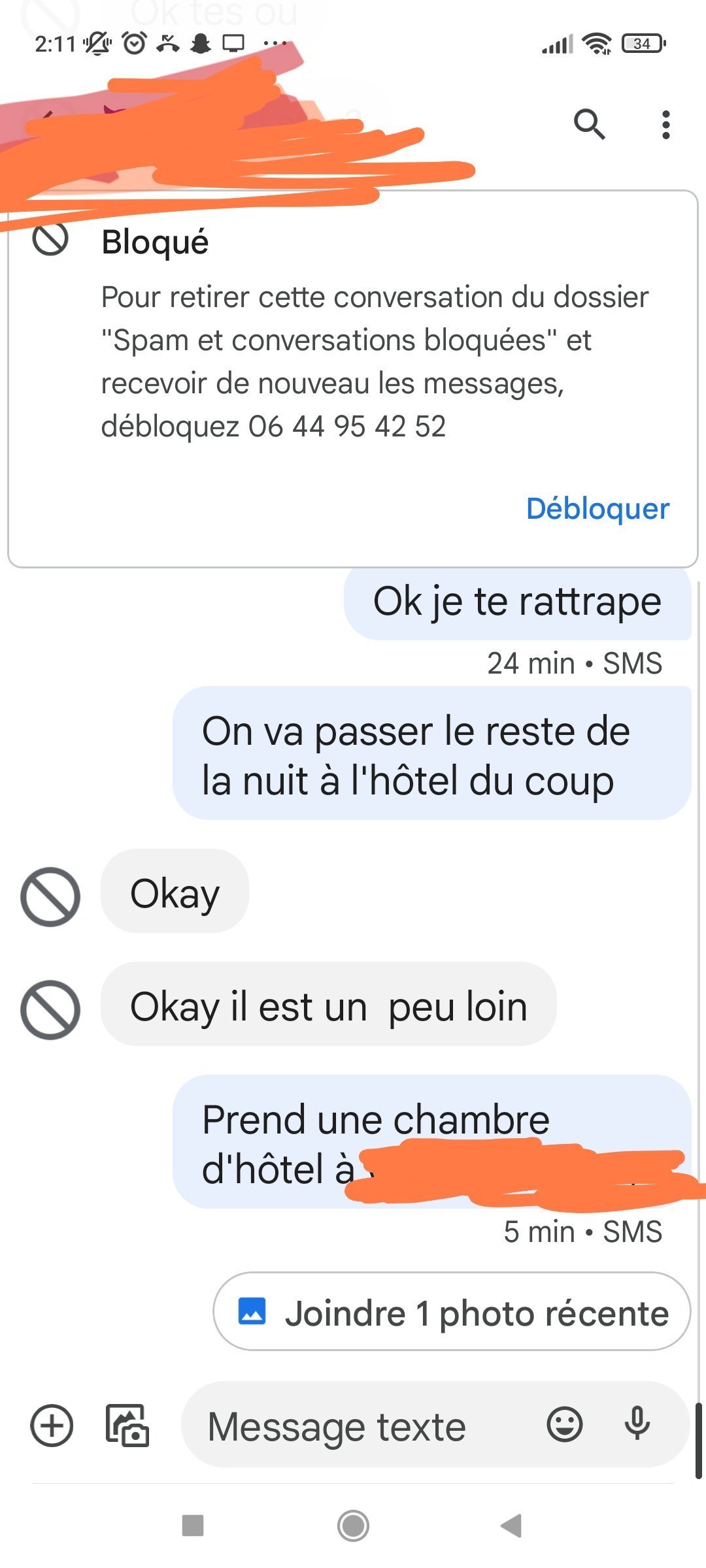Open the emoji picker
This screenshot has width=706, height=1568.
[x=565, y=1424]
